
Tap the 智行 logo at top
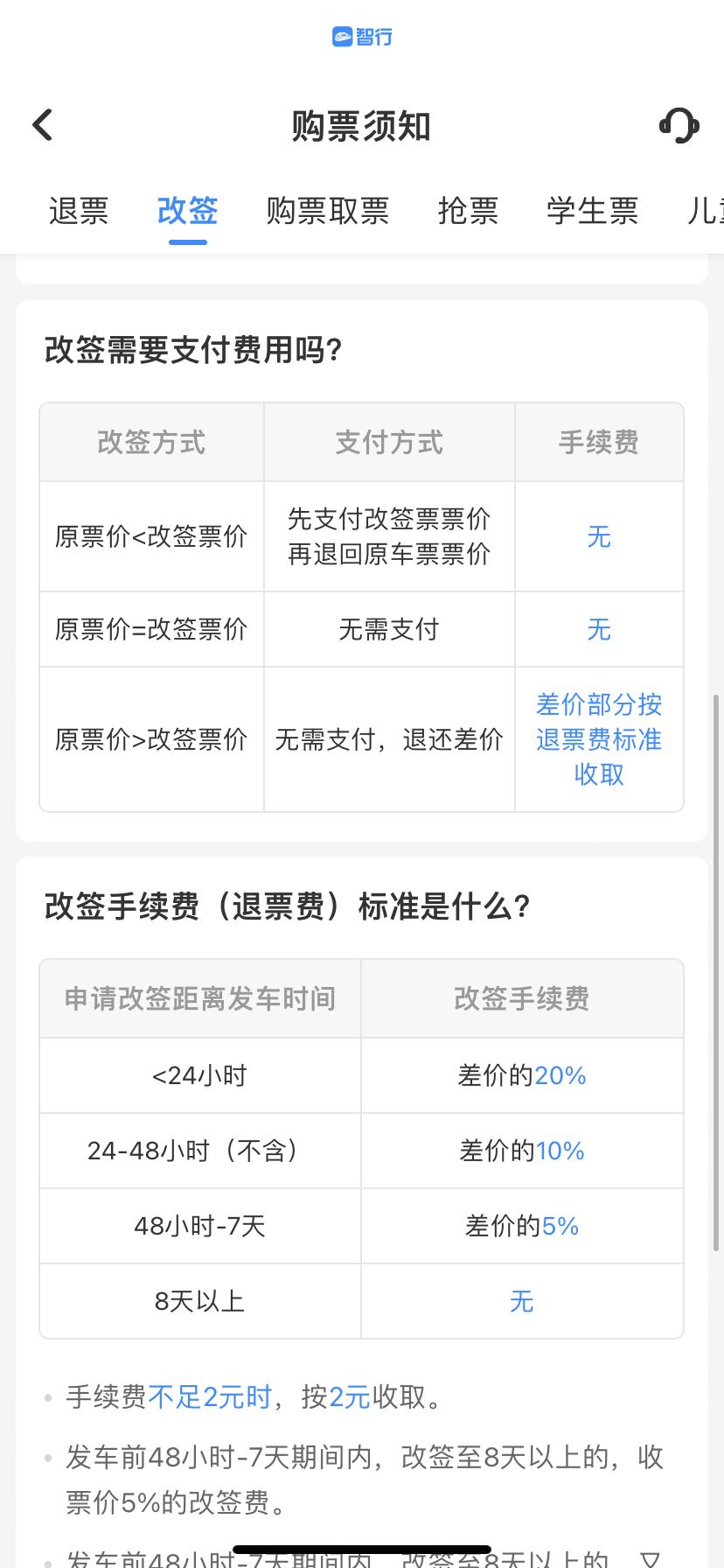(x=362, y=37)
